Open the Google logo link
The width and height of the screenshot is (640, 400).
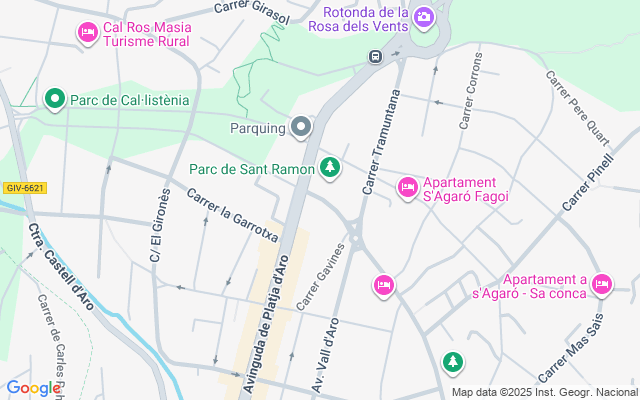pos(33,388)
